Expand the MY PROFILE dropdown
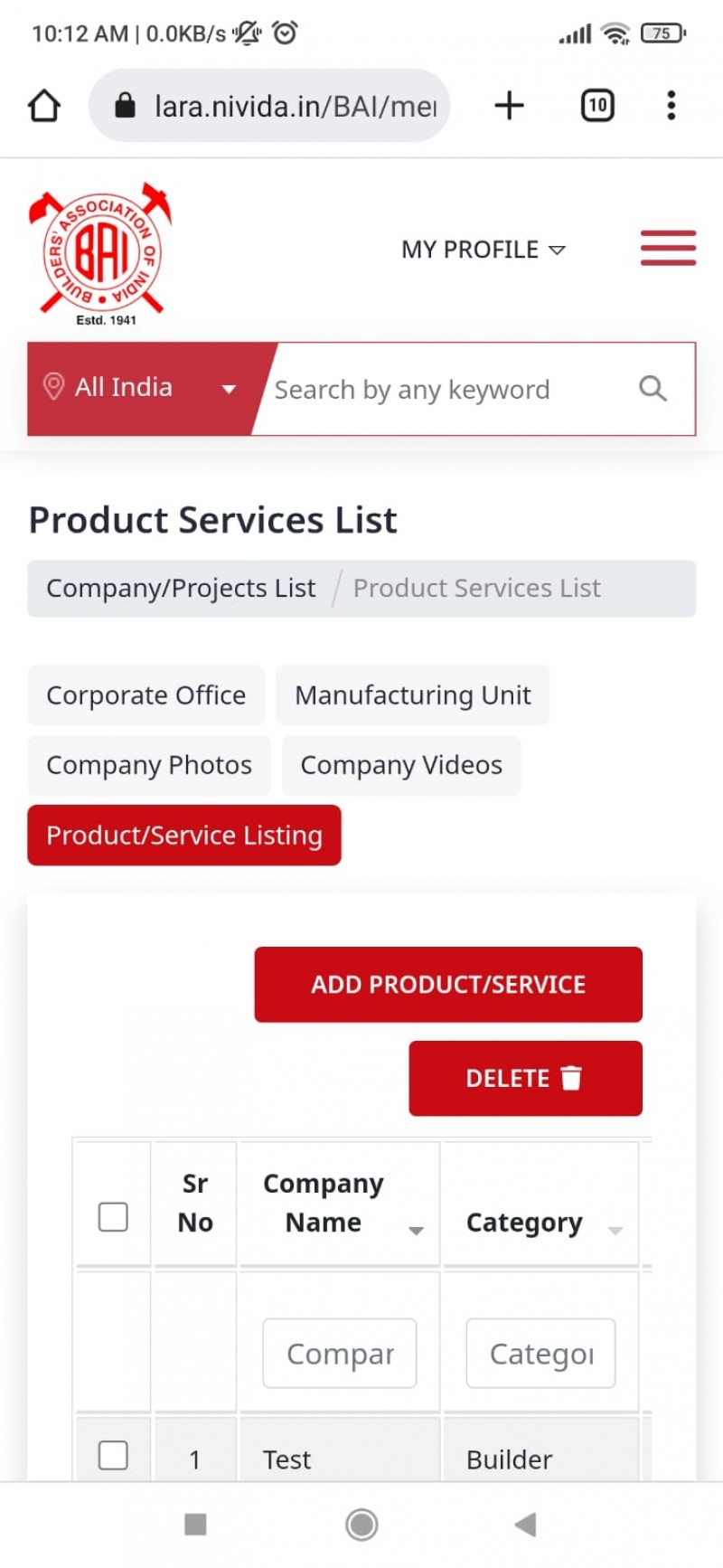 pyautogui.click(x=484, y=250)
